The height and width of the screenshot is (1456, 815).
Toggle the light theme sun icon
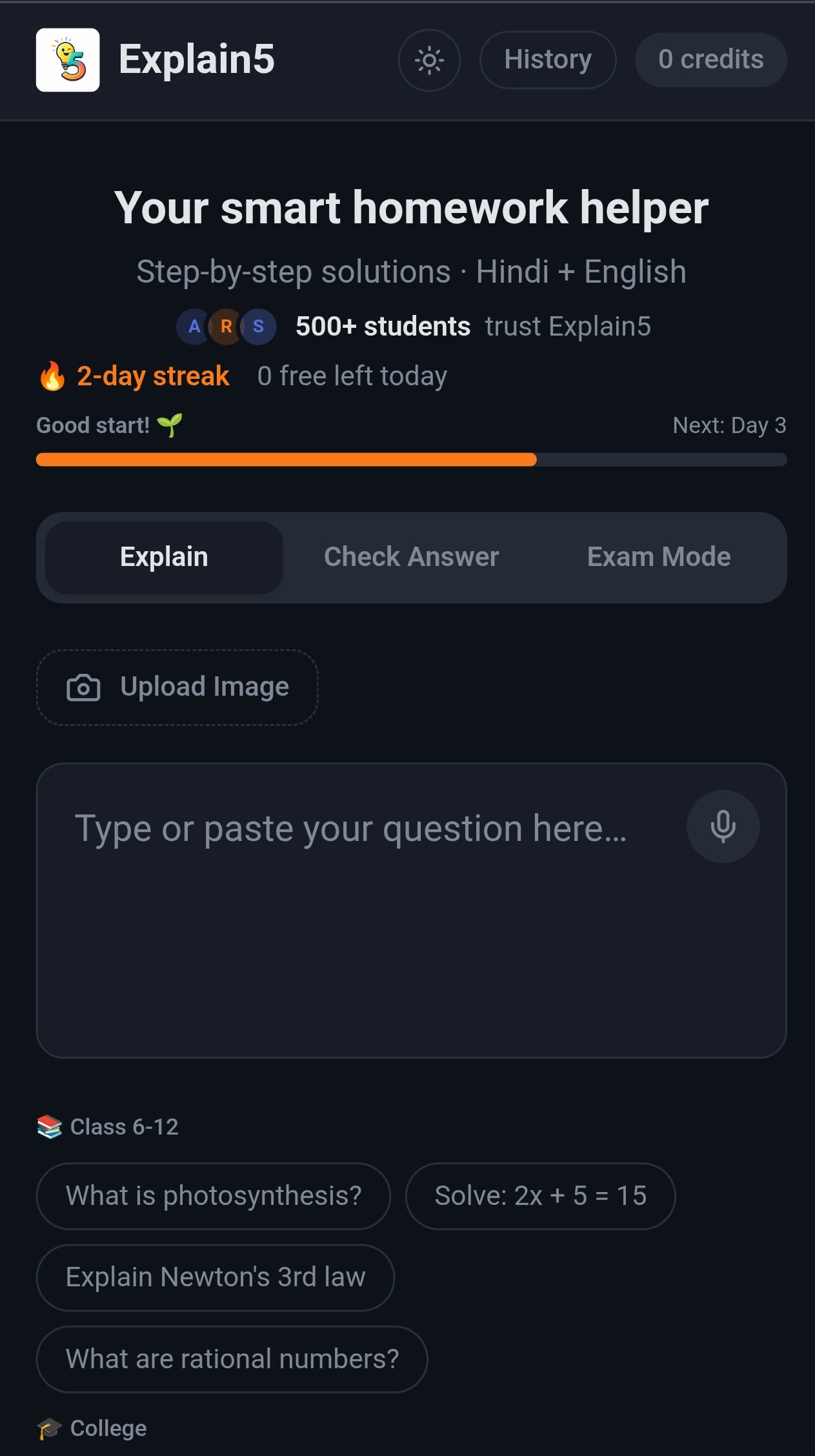tap(429, 59)
